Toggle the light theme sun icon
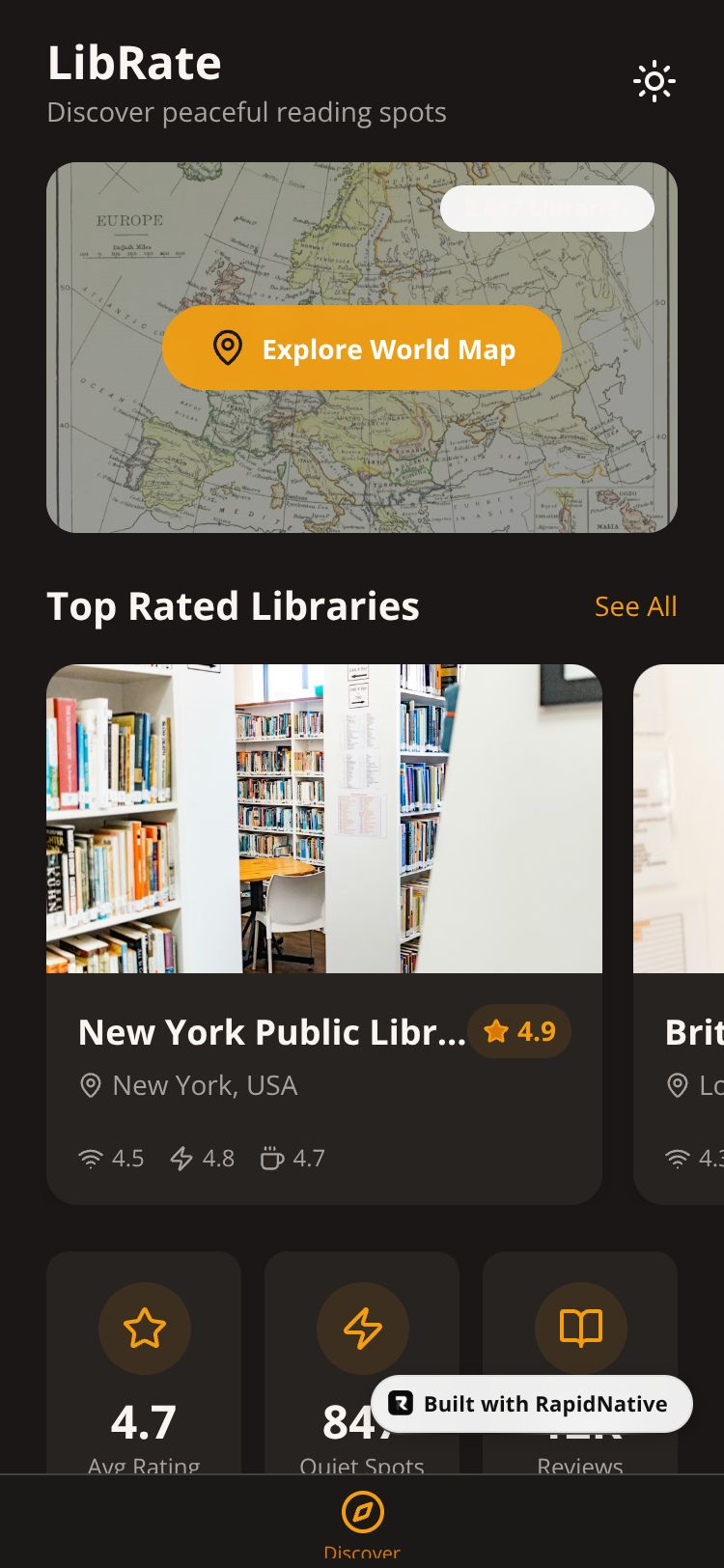724x1568 pixels. coord(654,82)
